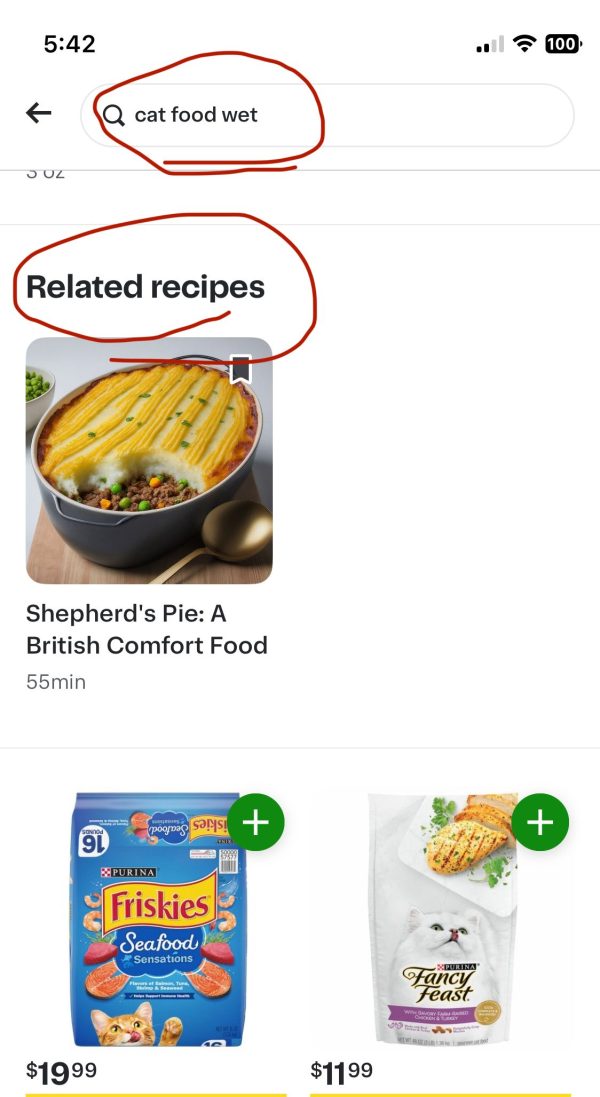Add Fancy Feast cat food to cart
The image size is (600, 1097).
click(x=540, y=823)
